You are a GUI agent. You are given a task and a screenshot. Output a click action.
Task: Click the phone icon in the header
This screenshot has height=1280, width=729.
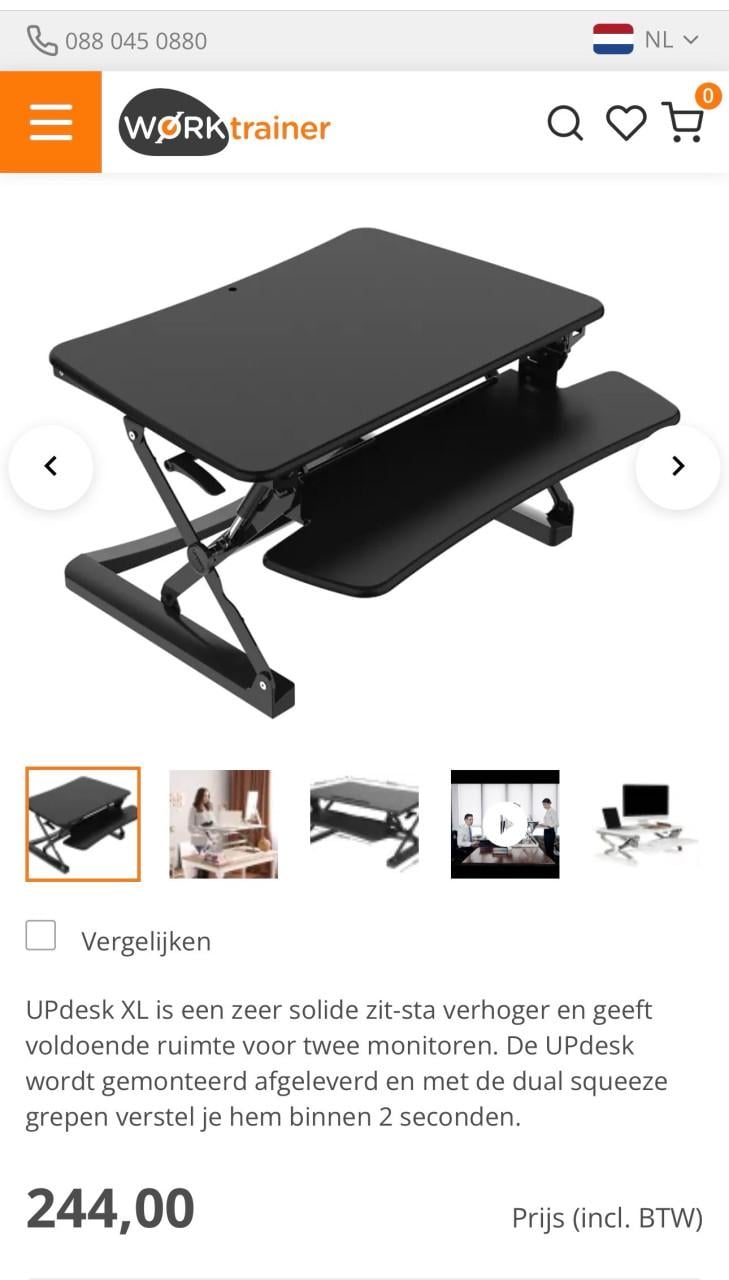[x=41, y=40]
